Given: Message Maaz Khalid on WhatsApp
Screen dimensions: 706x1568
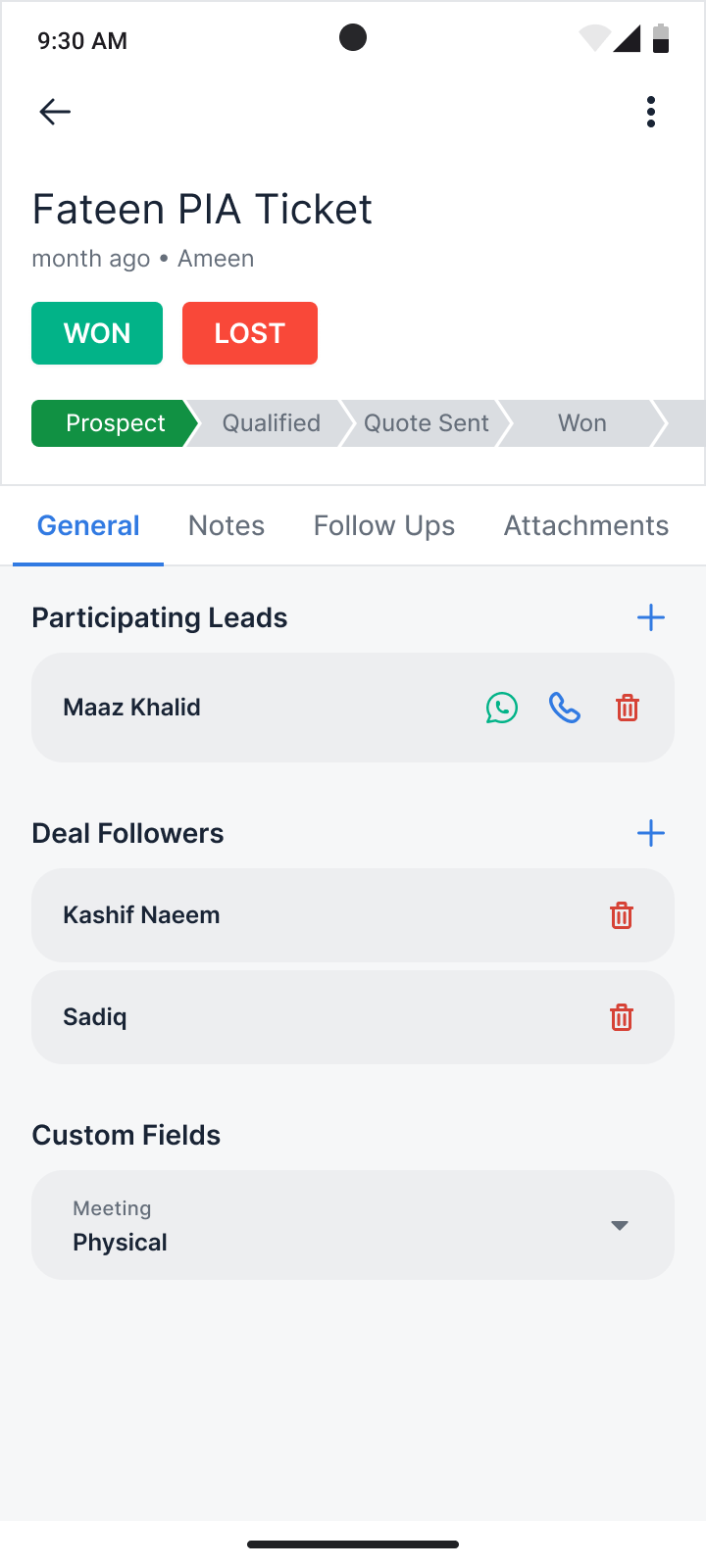Looking at the screenshot, I should coord(502,708).
